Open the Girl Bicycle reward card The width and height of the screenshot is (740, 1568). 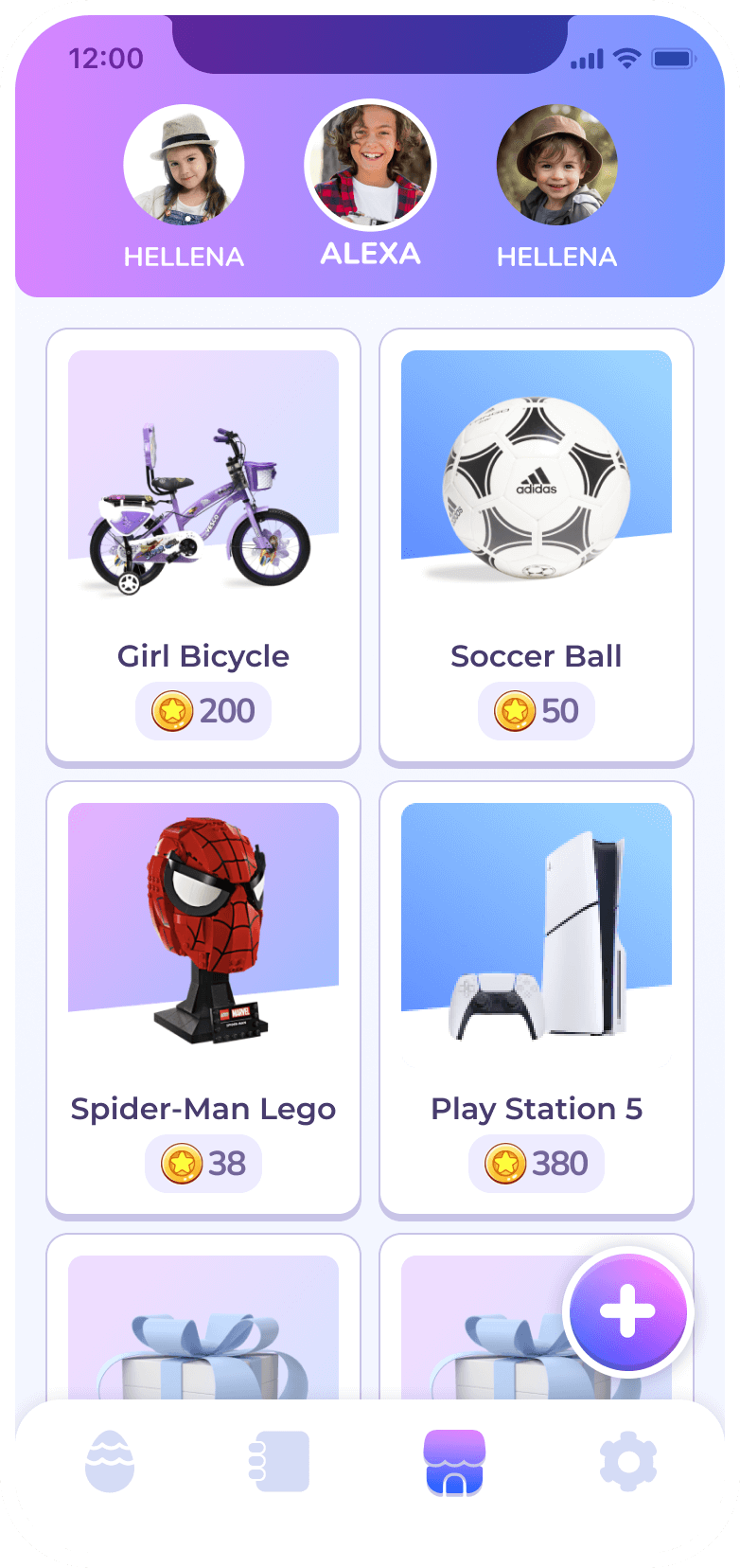pos(203,544)
